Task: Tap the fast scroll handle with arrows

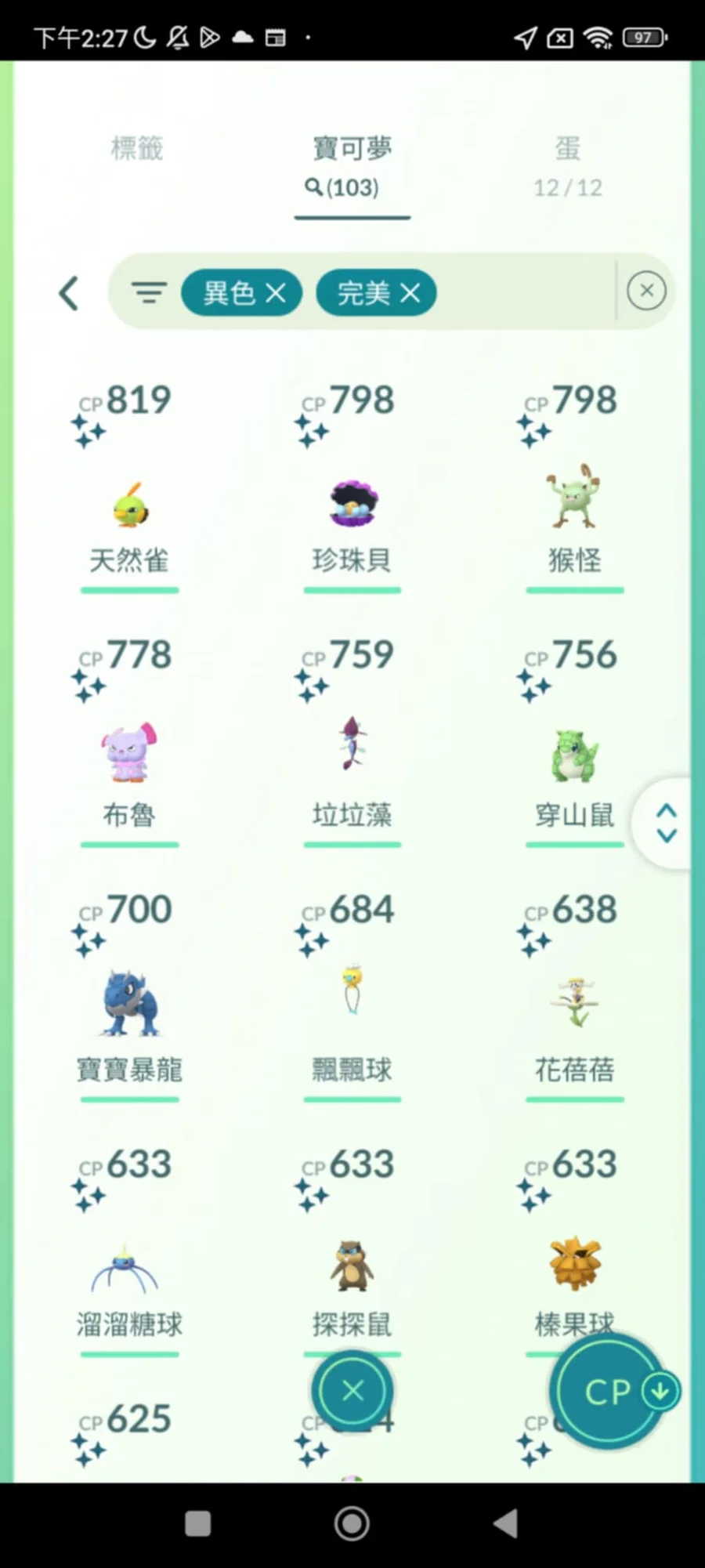Action: [x=666, y=823]
